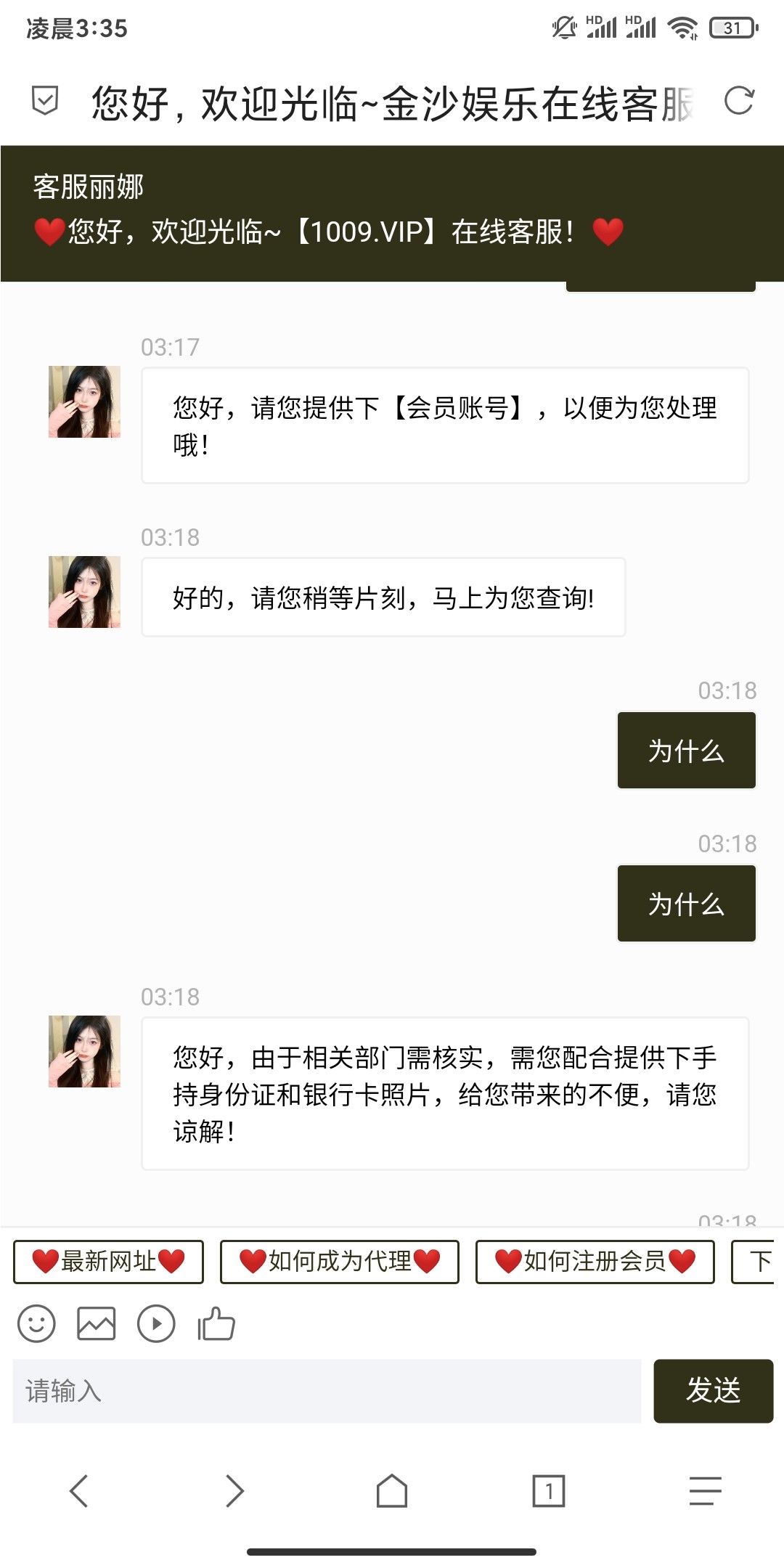Rate the service with the thumbs-up icon

[216, 1323]
